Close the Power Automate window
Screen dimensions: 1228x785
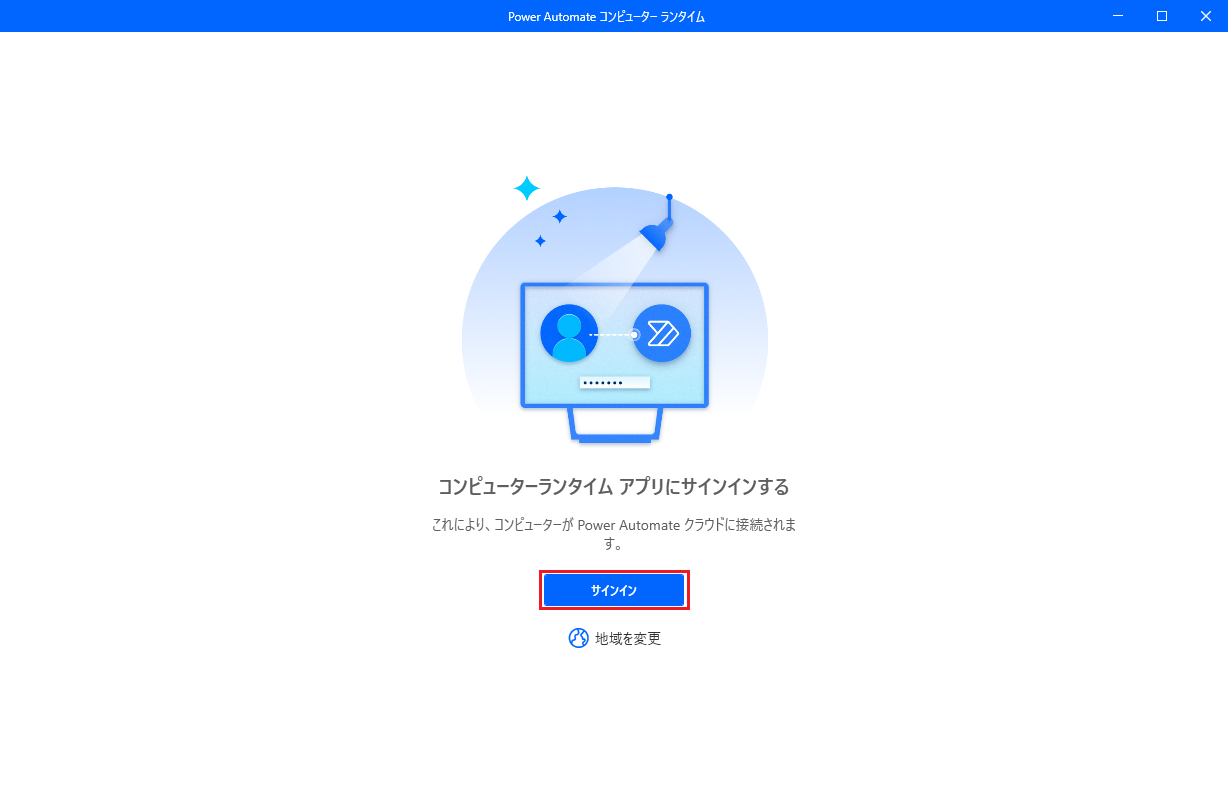1205,16
